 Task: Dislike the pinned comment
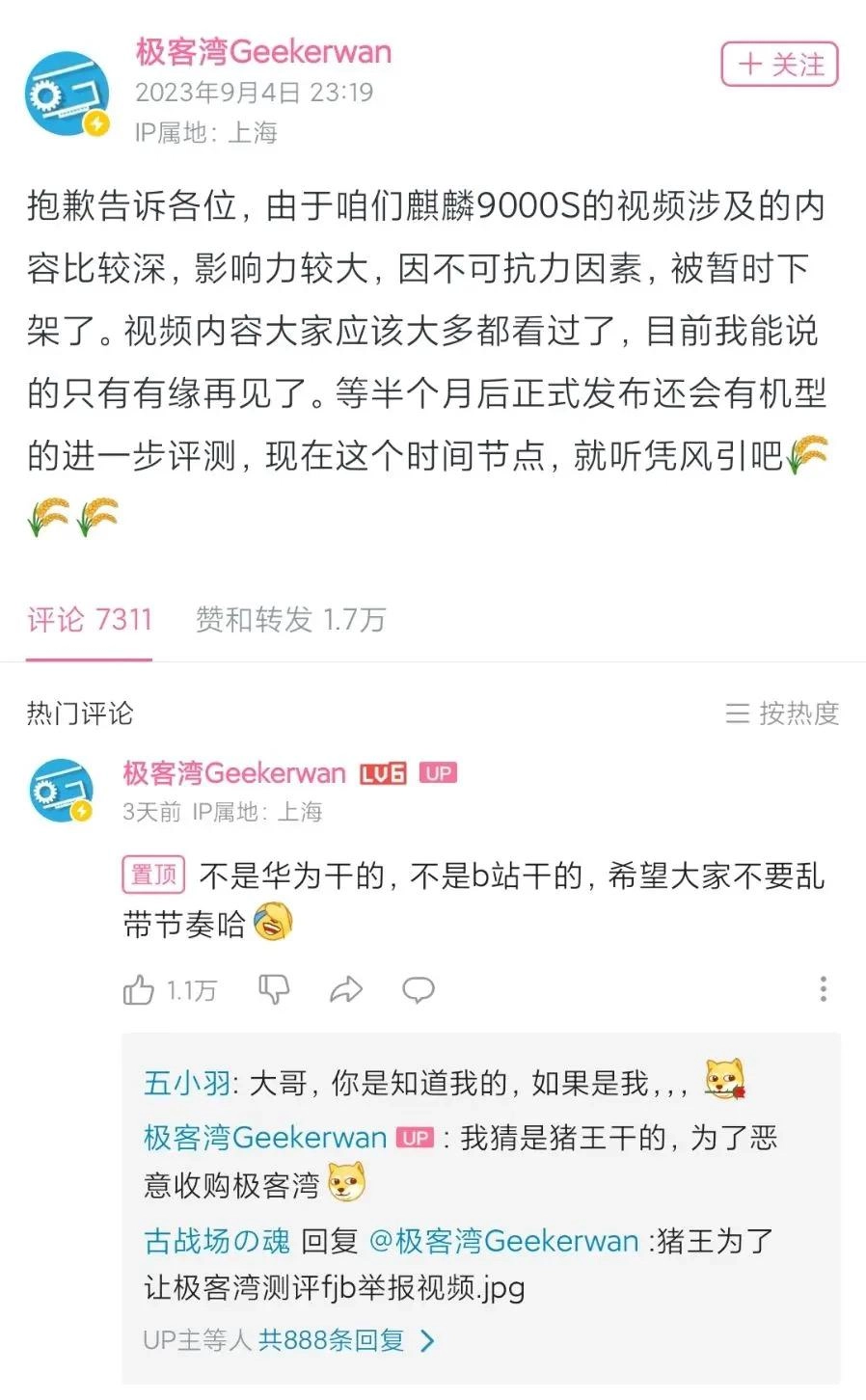click(x=274, y=989)
